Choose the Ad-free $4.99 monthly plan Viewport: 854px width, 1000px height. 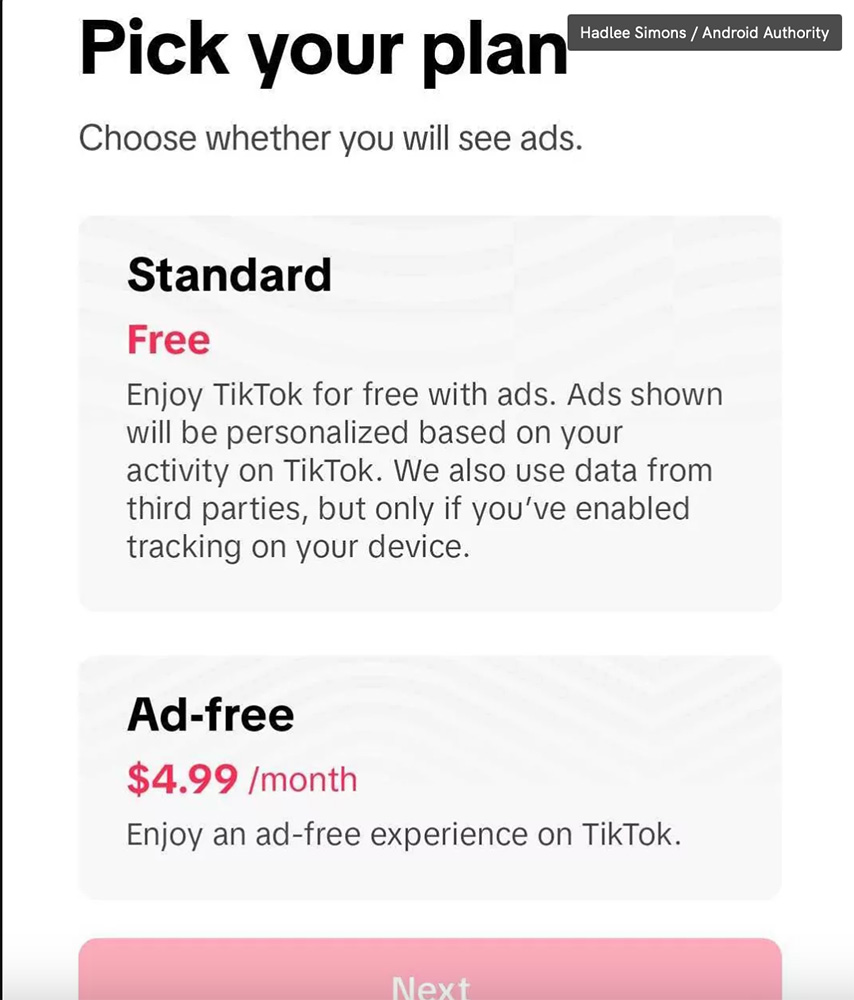(x=429, y=777)
